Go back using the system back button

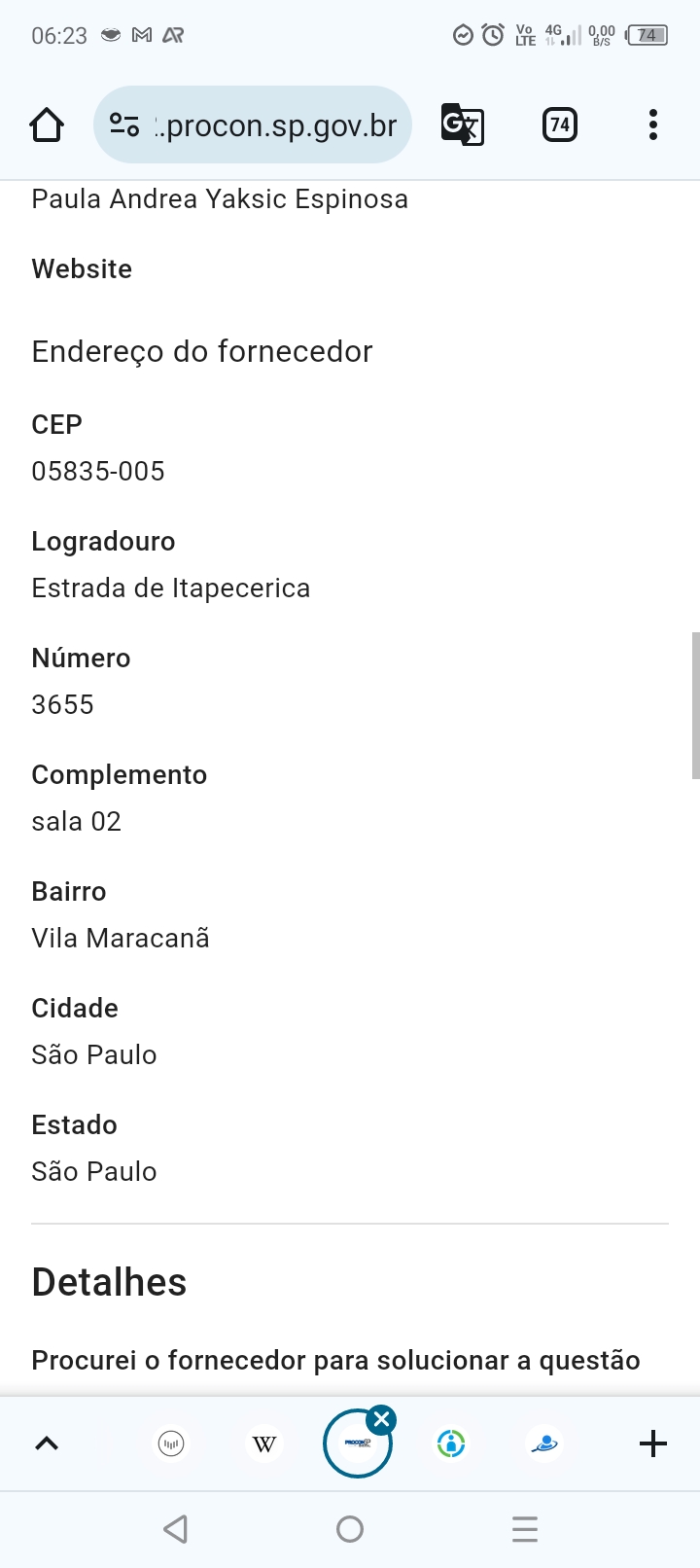(x=175, y=1529)
